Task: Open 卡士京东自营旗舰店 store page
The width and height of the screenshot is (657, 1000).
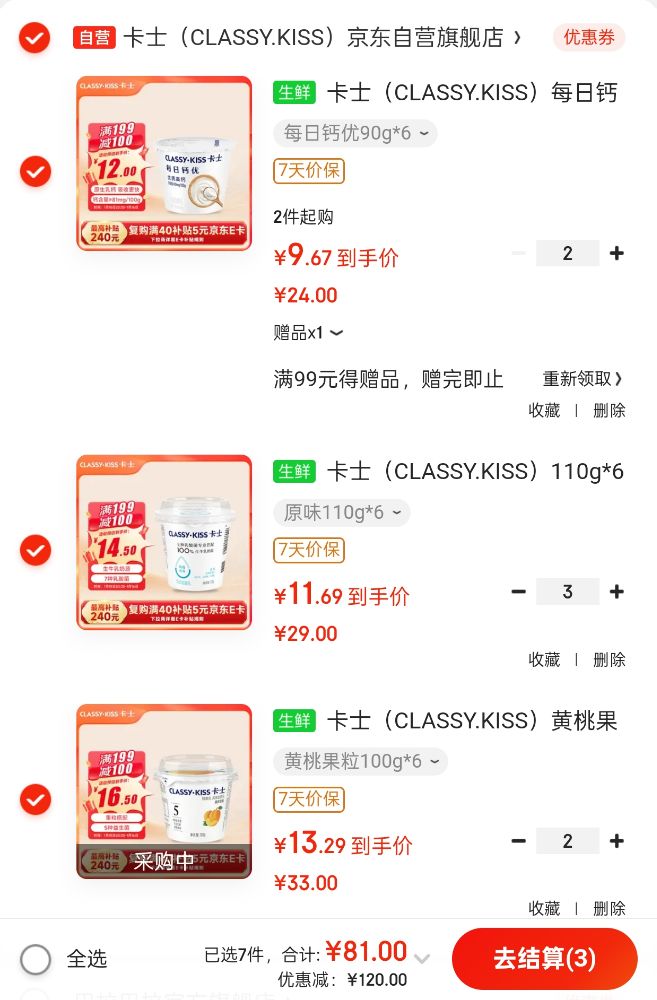Action: click(320, 38)
